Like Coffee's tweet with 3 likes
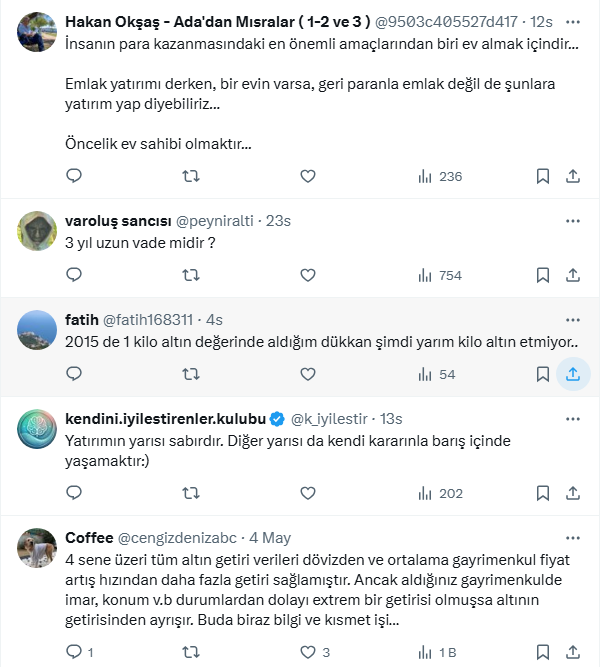 point(307,652)
